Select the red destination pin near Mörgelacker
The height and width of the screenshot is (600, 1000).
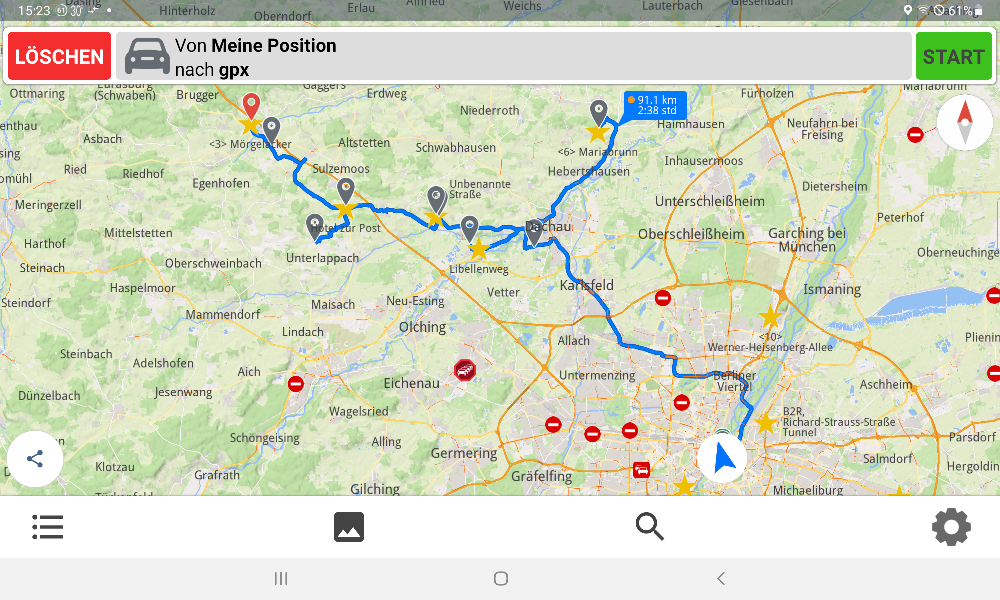[x=252, y=105]
